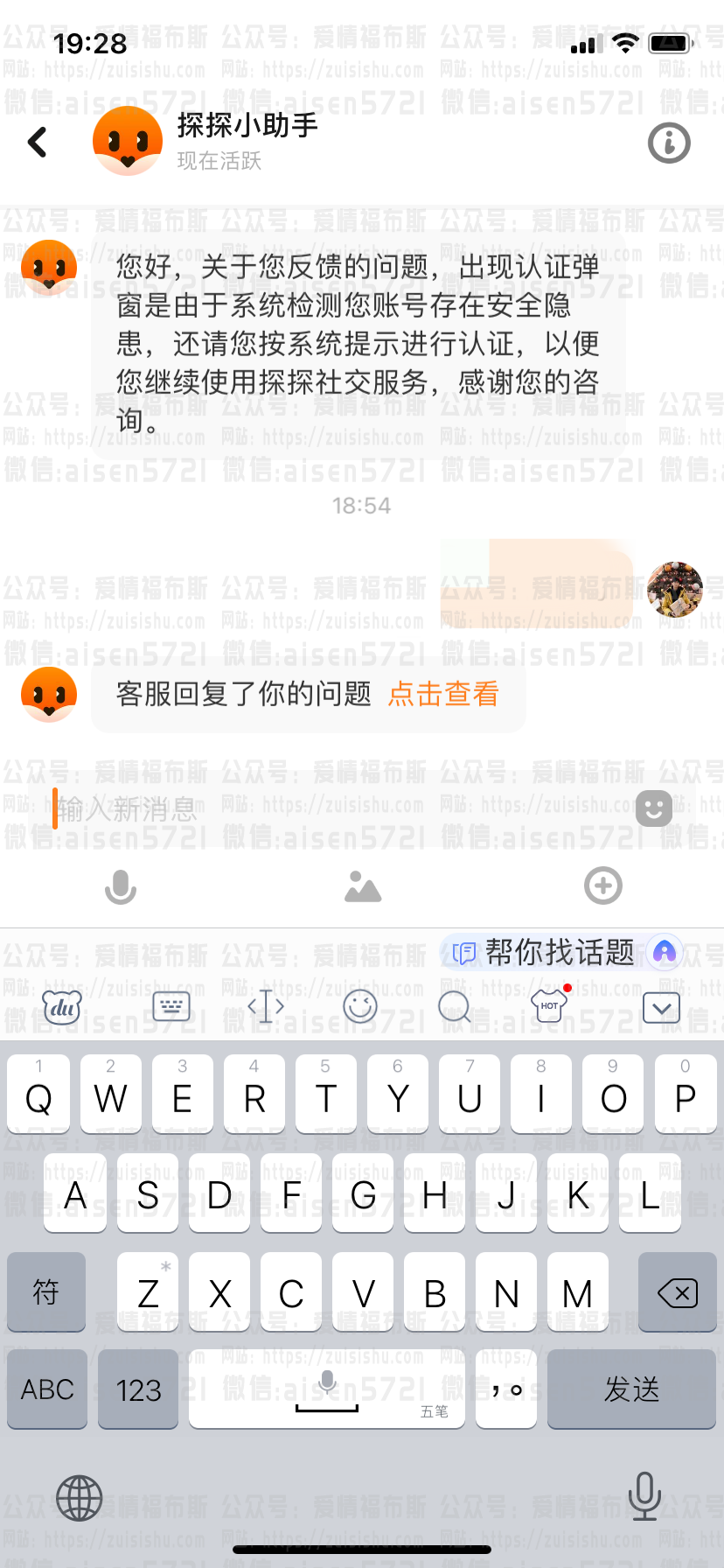The image size is (724, 1568).
Task: Enable voice dictation with bottom microphone
Action: coord(645,1497)
